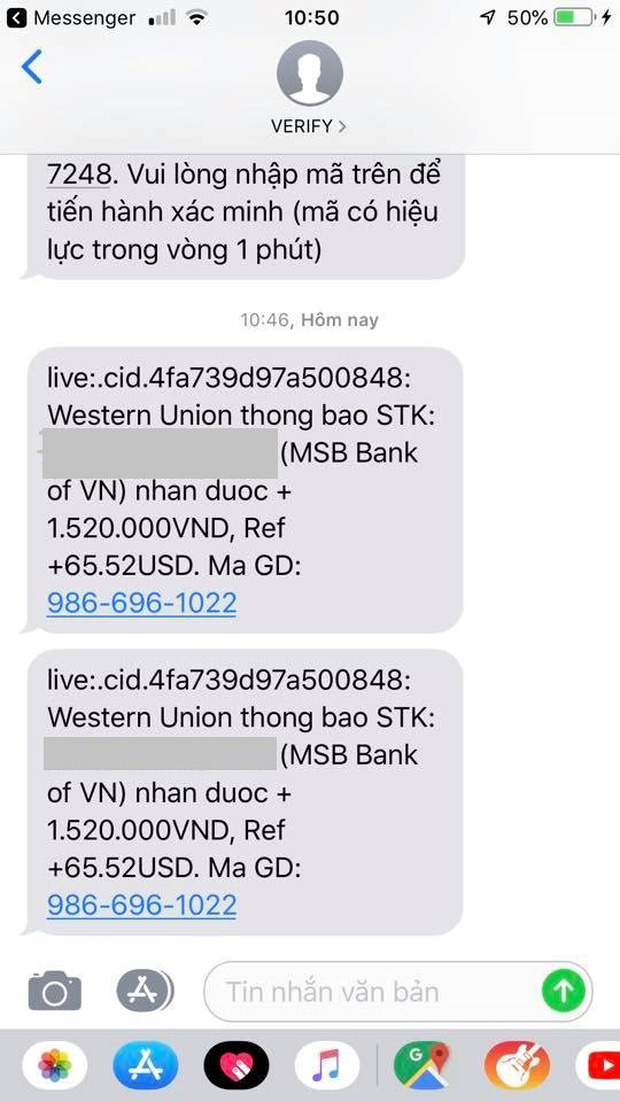Open the YouTube iMessage app
Screen dimensions: 620x1102
click(600, 1066)
